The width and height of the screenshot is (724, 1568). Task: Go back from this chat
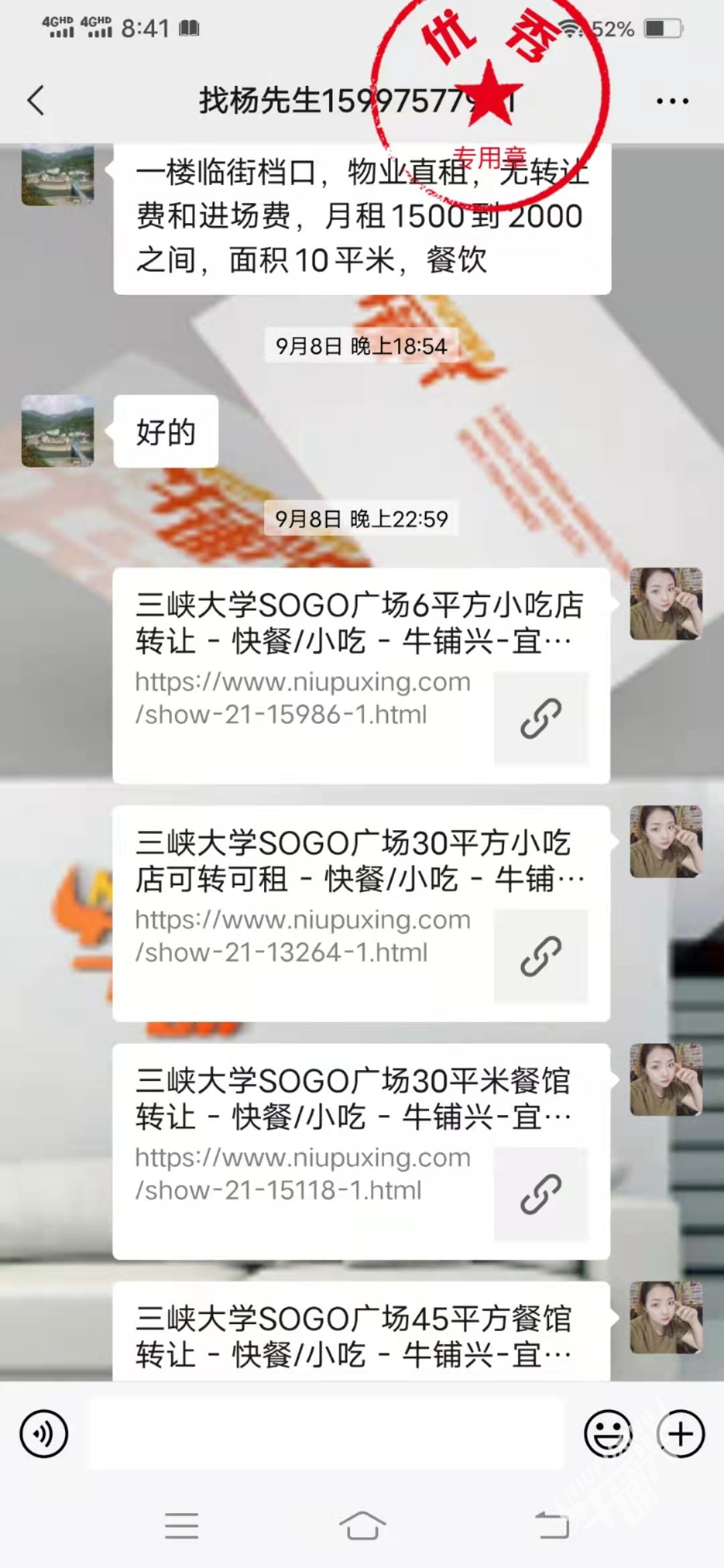(x=36, y=101)
